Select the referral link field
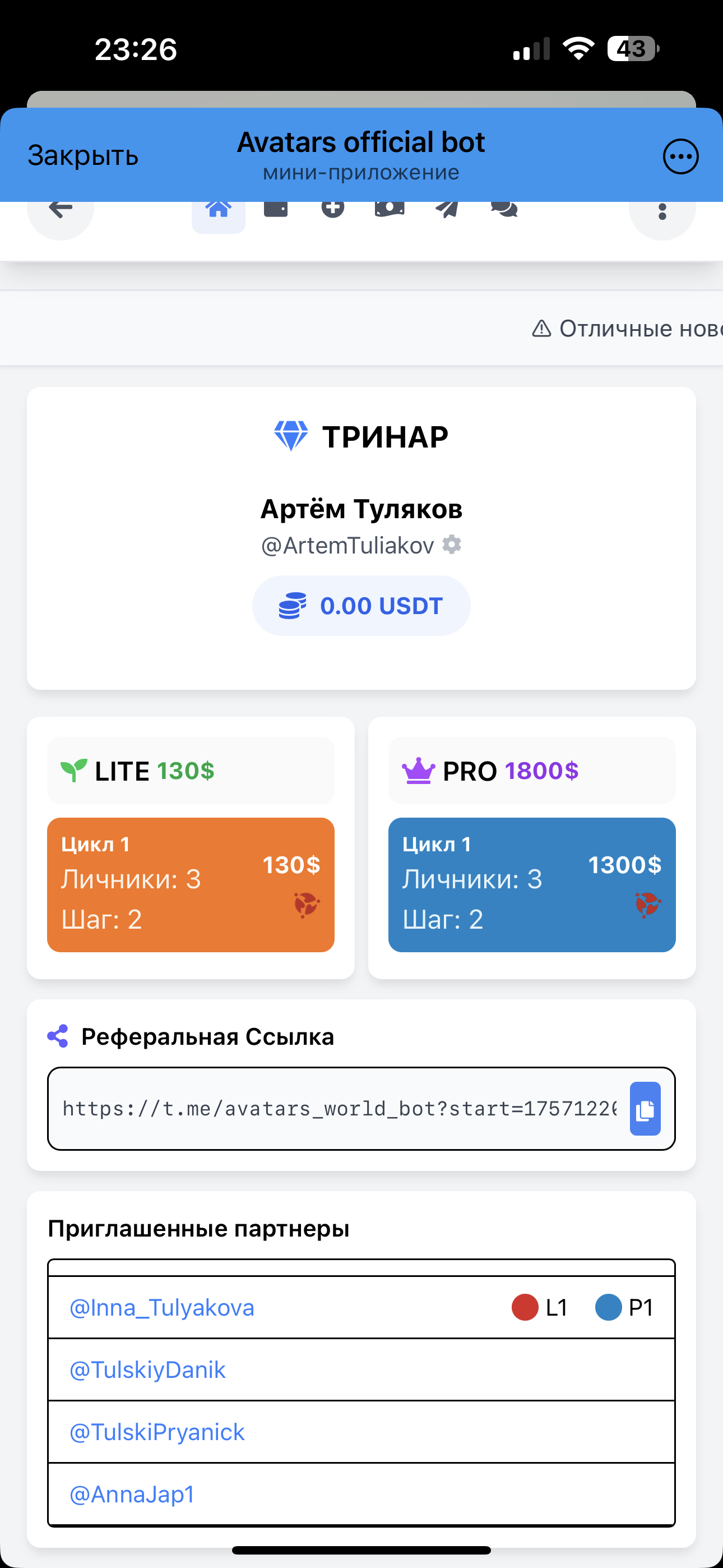 (339, 1109)
